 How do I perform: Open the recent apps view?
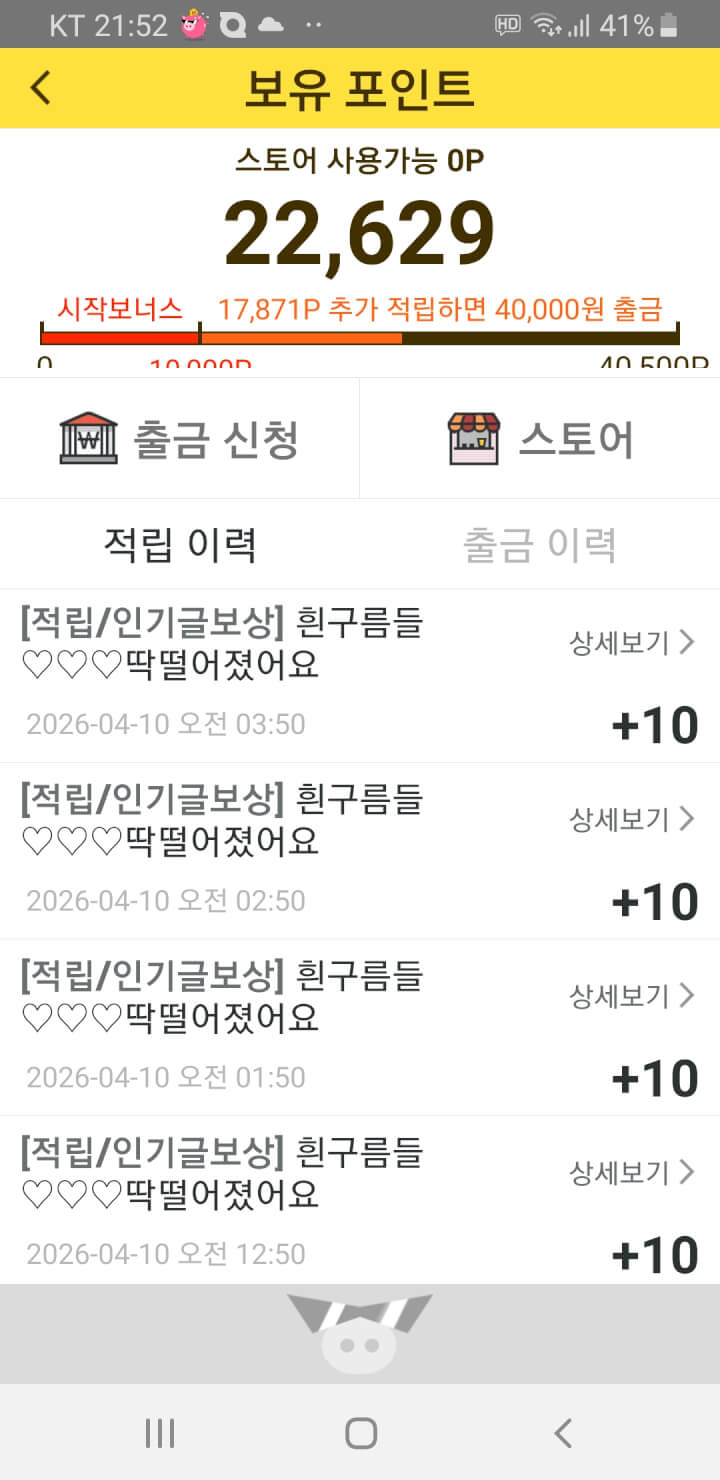click(160, 1433)
